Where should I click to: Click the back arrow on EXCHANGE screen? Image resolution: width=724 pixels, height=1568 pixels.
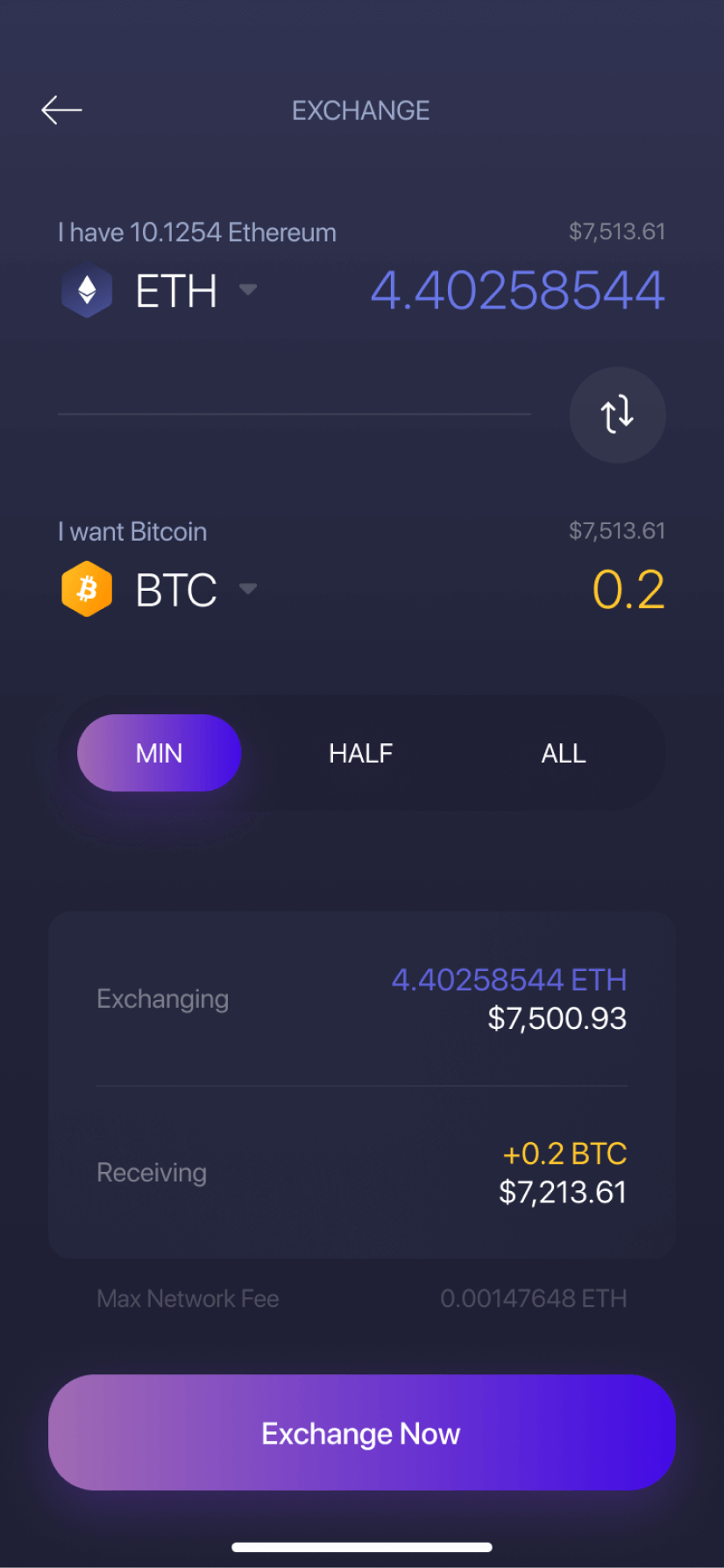tap(61, 110)
